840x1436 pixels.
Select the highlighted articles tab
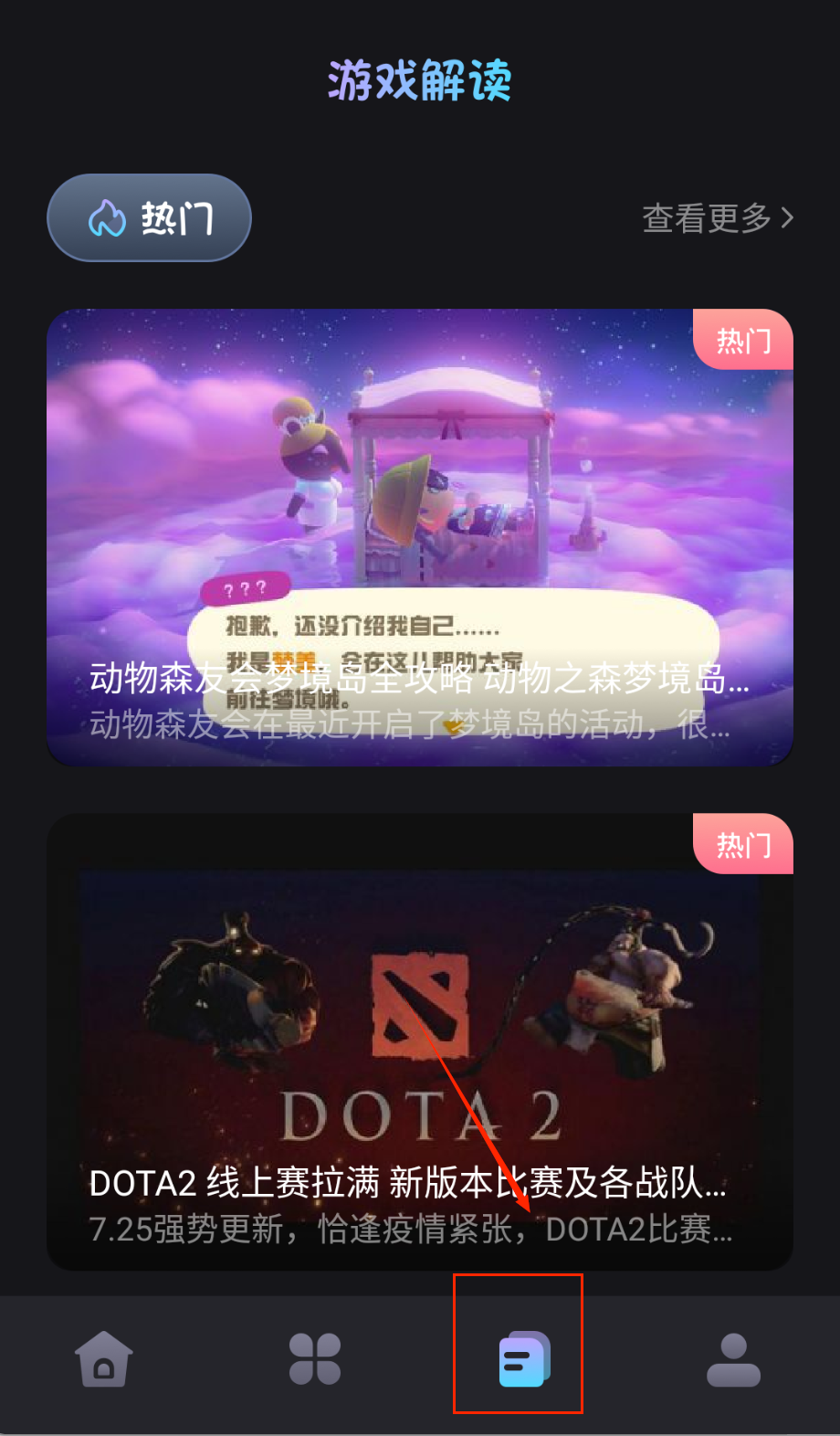pos(523,1359)
